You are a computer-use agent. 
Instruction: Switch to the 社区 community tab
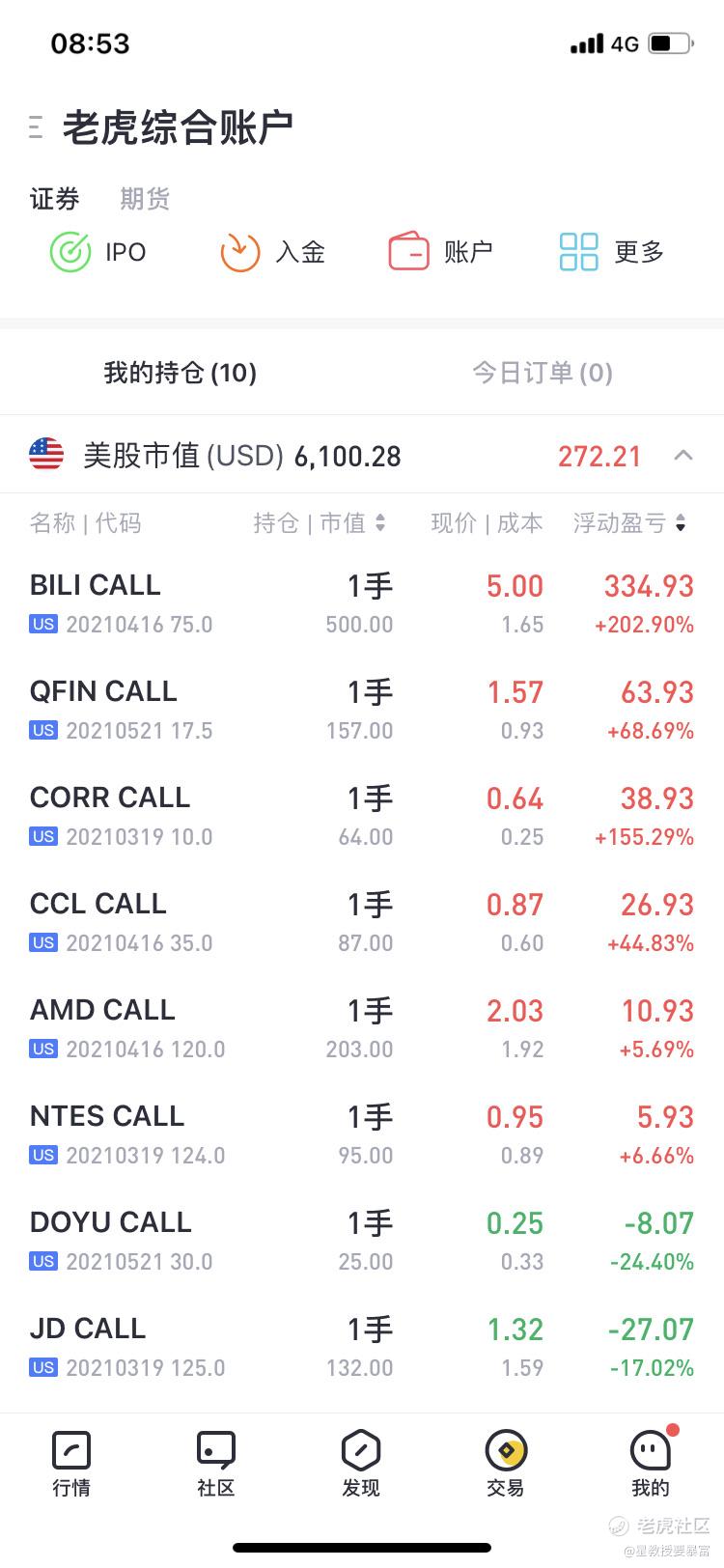click(216, 1464)
